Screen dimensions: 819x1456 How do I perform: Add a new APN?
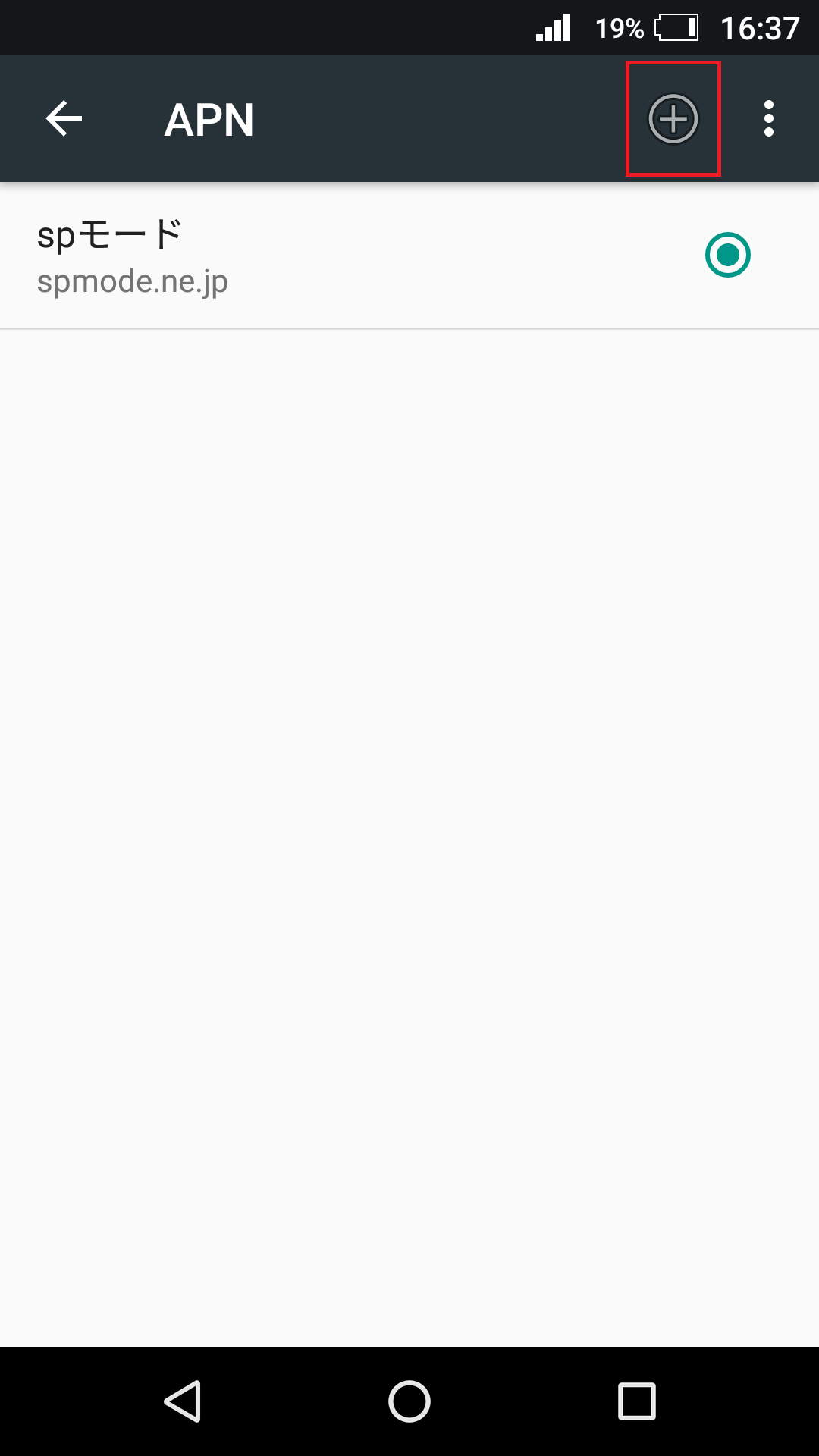(x=673, y=119)
